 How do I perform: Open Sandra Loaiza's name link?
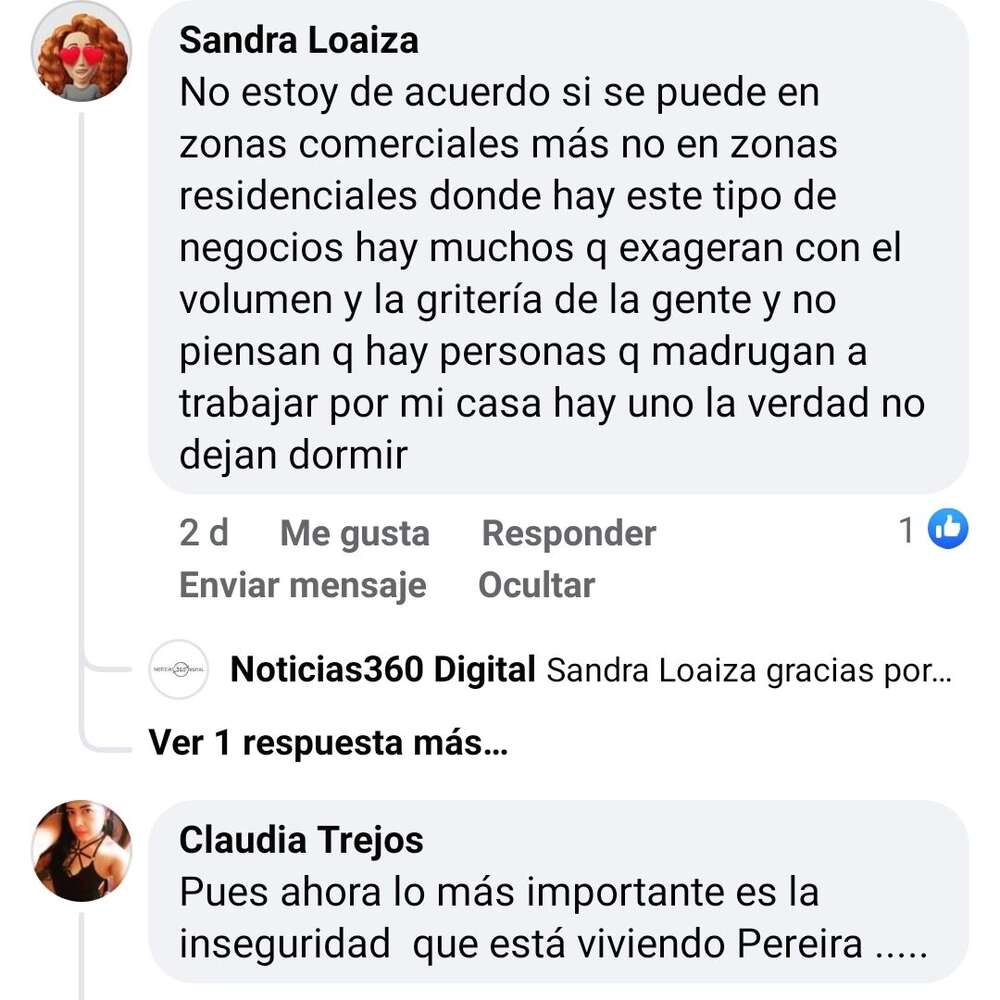298,41
